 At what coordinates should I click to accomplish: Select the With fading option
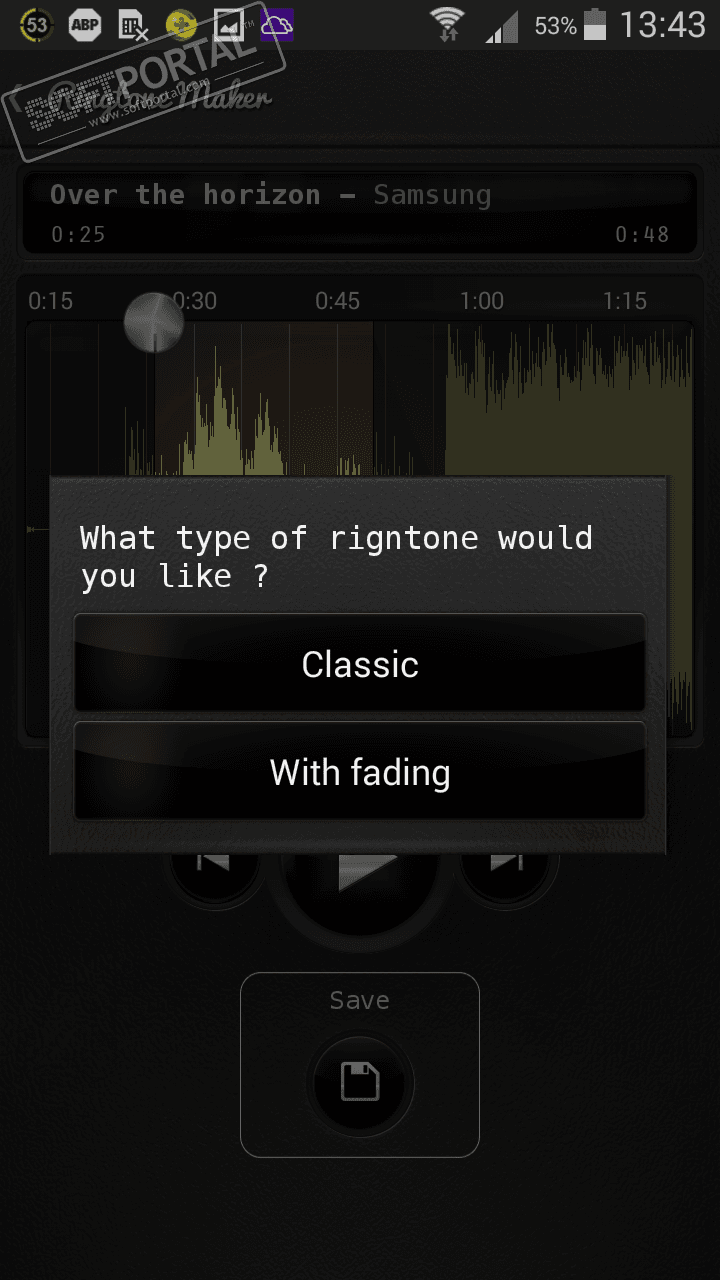pos(359,772)
